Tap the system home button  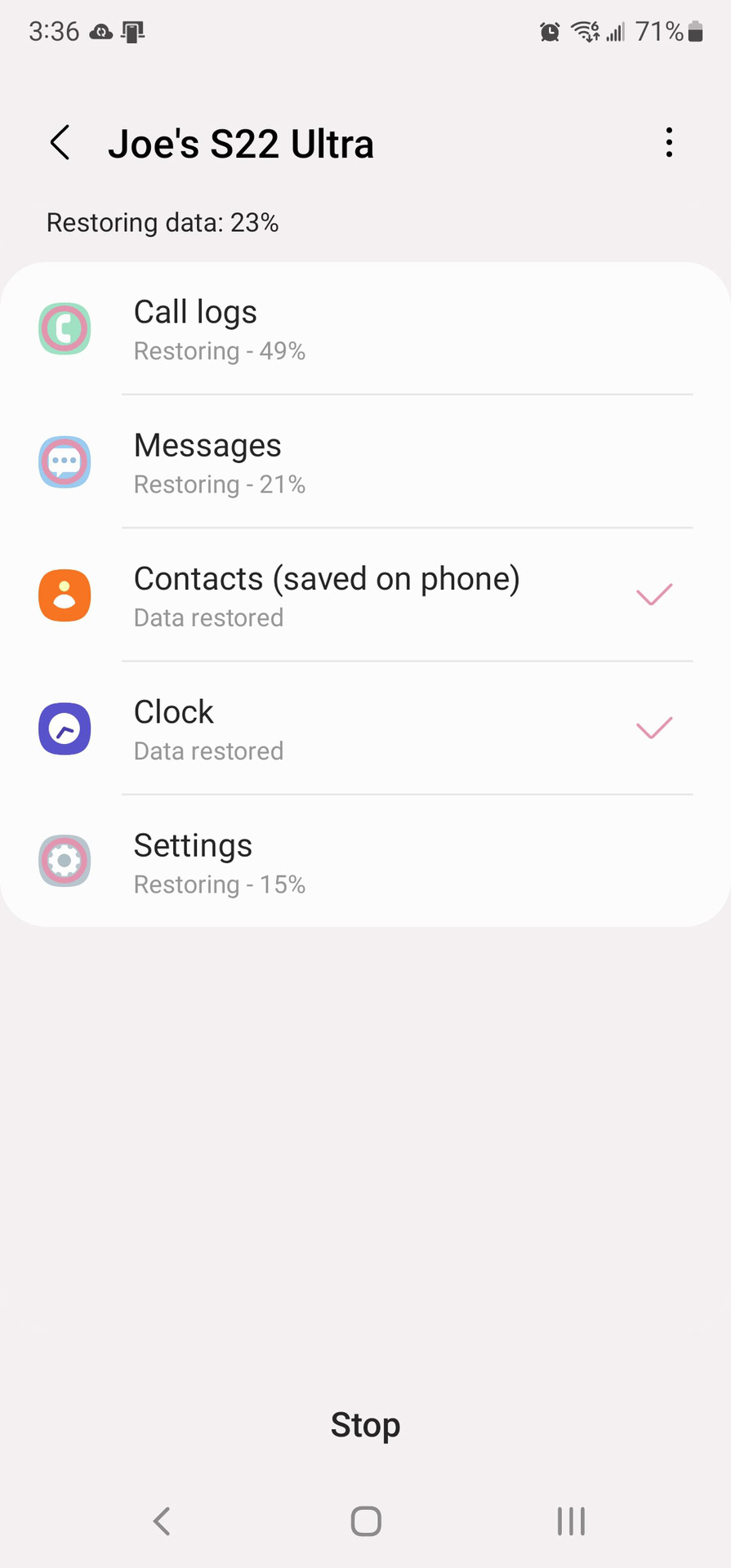(x=365, y=1521)
